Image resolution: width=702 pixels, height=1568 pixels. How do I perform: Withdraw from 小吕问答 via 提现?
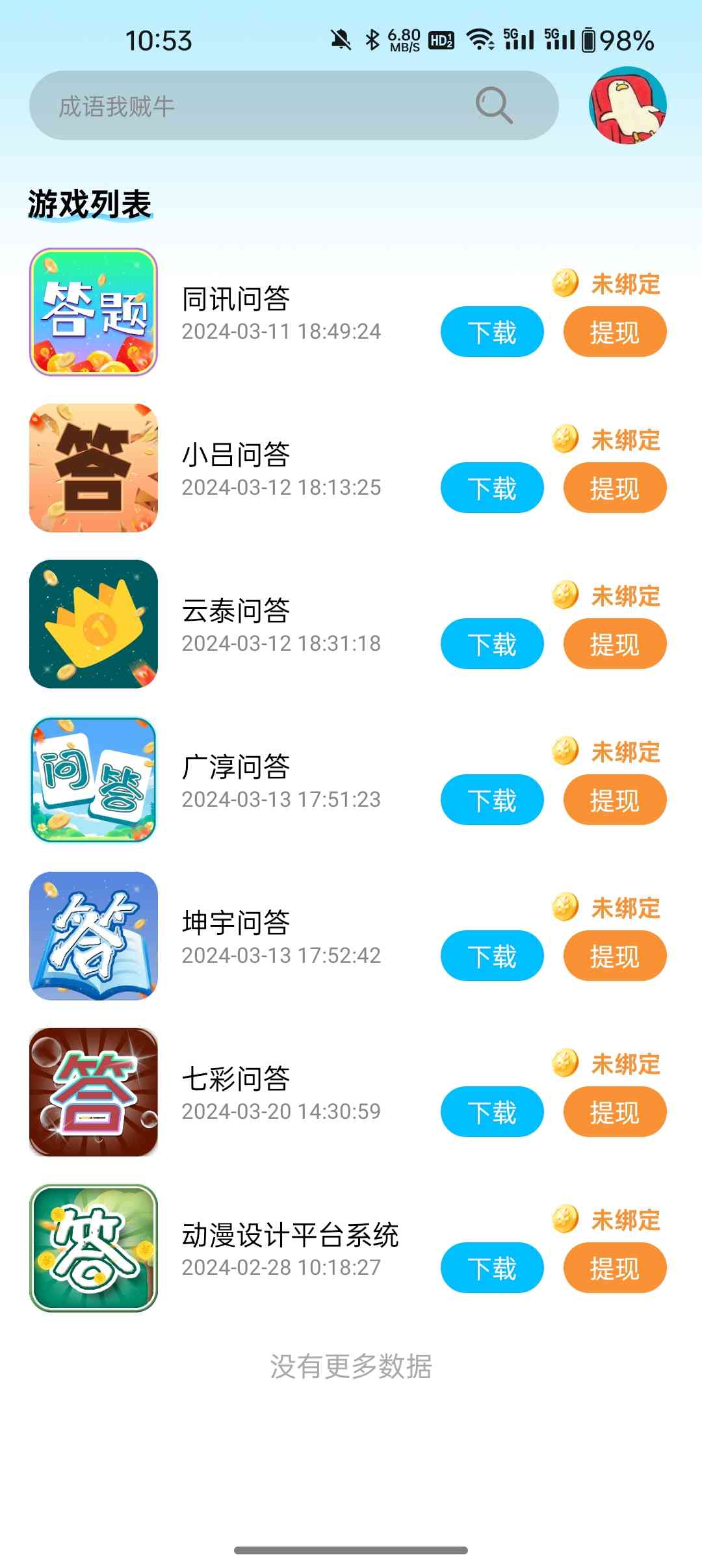[x=614, y=488]
